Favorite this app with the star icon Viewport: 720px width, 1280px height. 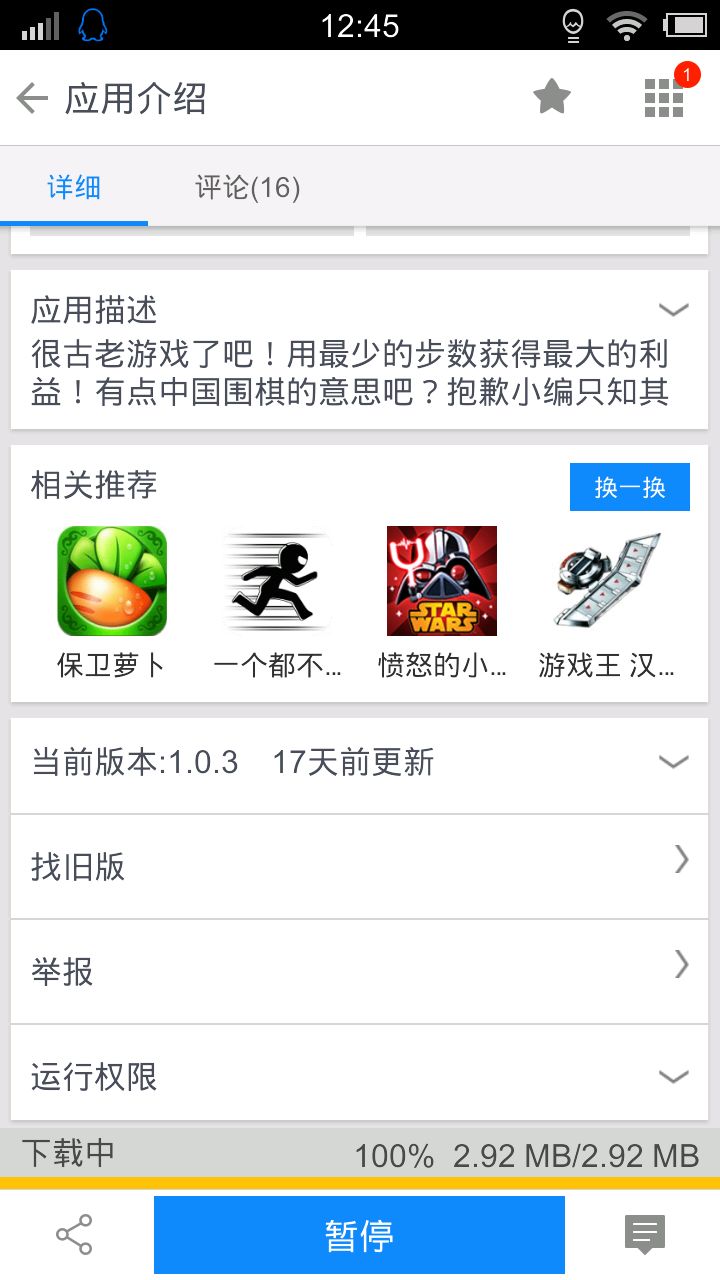click(x=551, y=98)
